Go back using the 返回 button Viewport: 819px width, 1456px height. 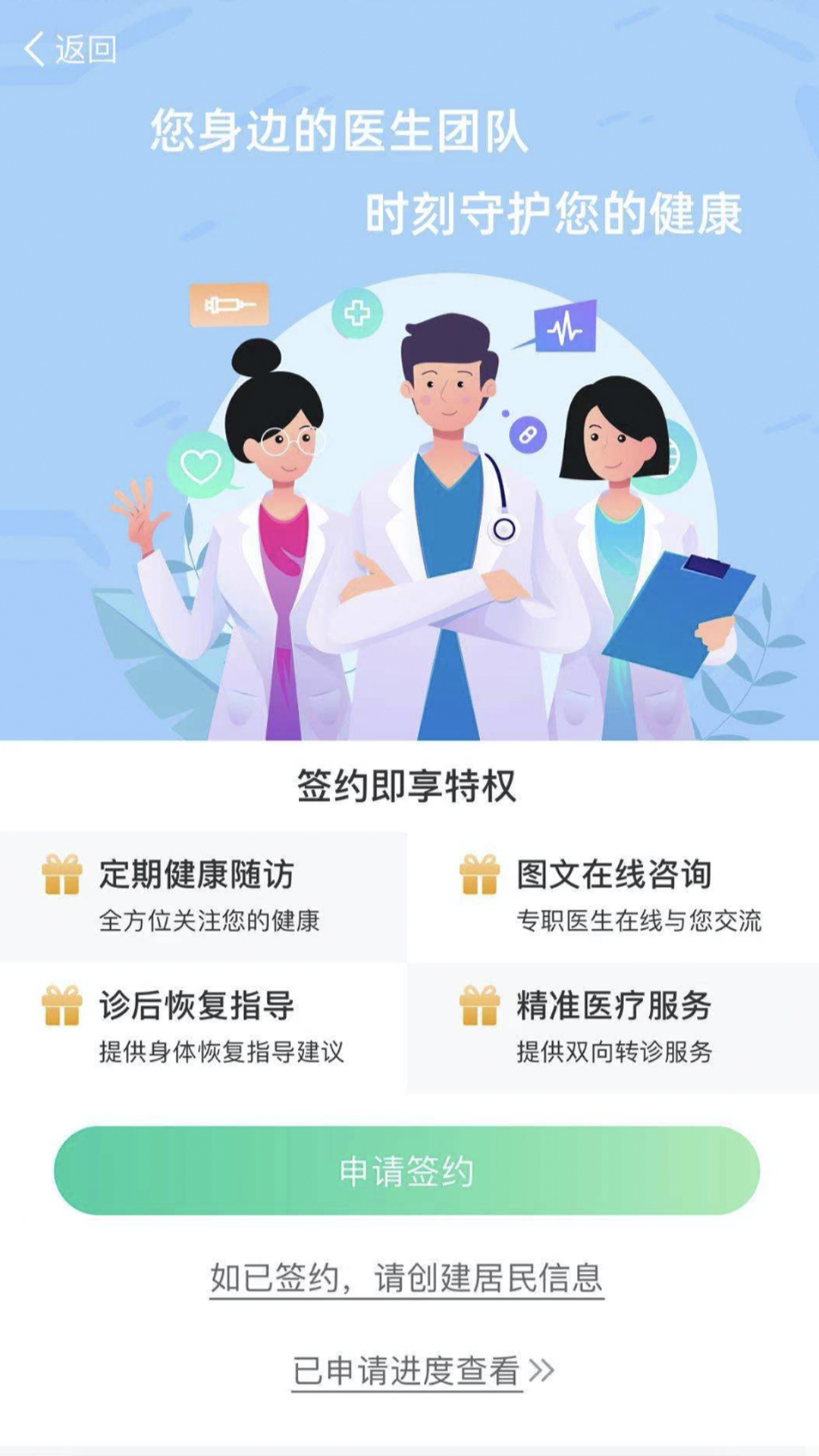pyautogui.click(x=70, y=50)
